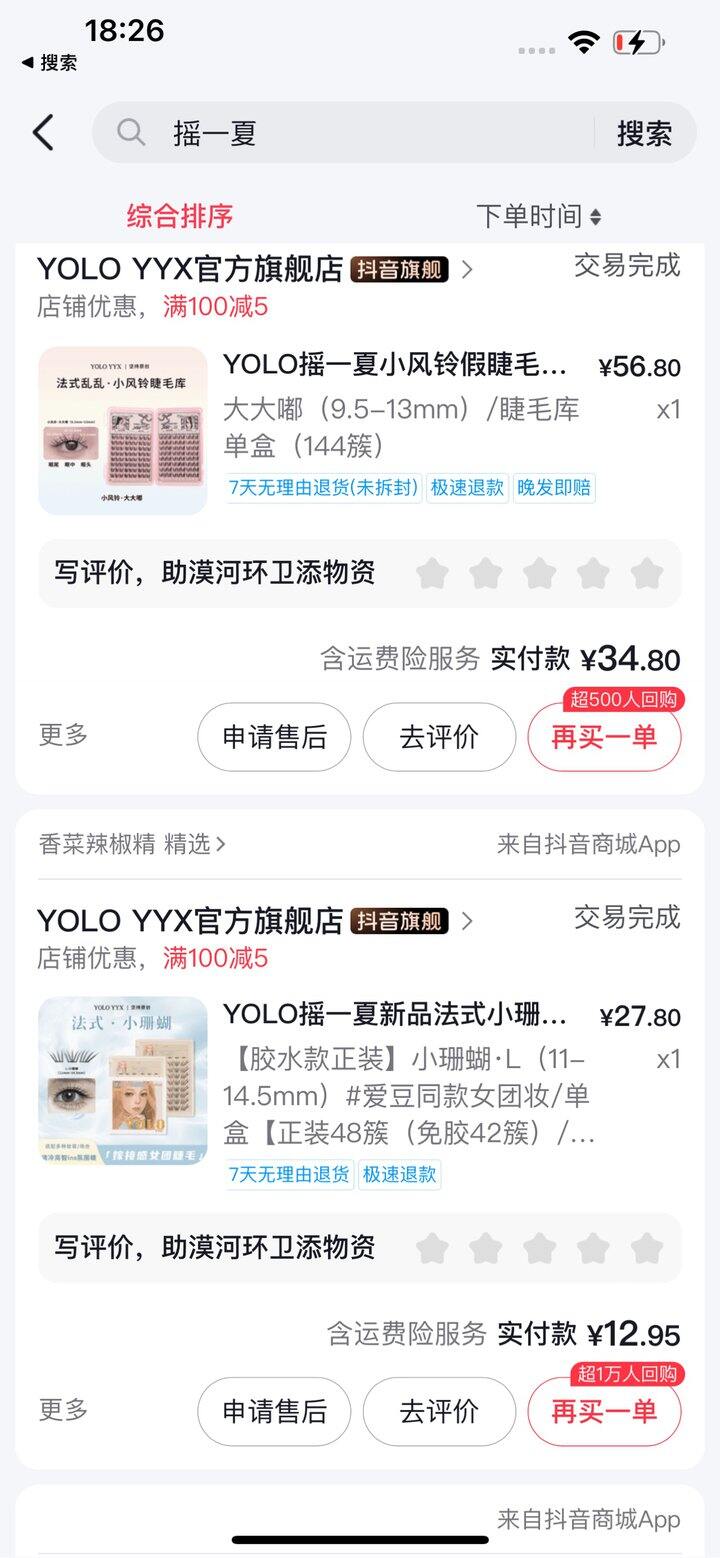720x1558 pixels.
Task: Tap the back arrow beside search box
Action: [42, 131]
